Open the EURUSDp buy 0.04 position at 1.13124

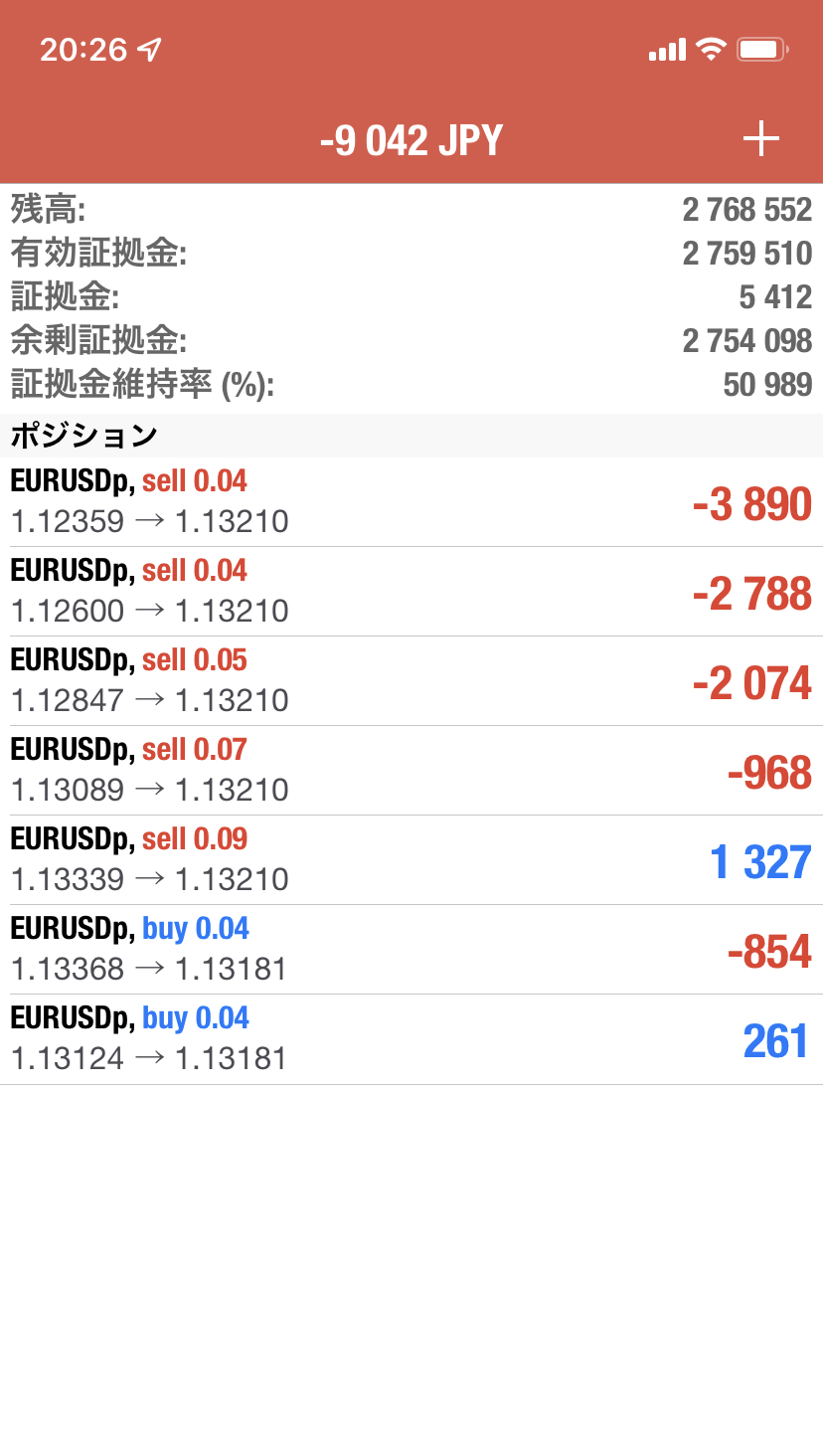(x=411, y=1039)
